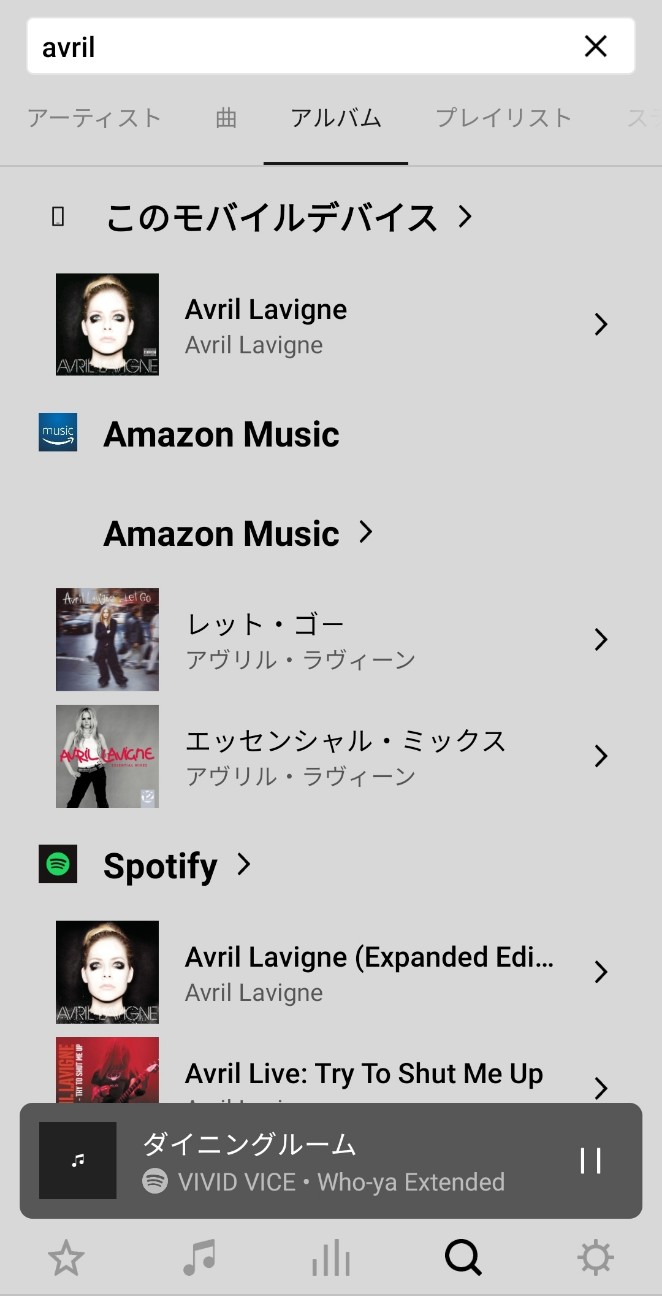Open Avril Lavigne (Expanded Edition) album
The image size is (662, 1296).
[x=330, y=972]
